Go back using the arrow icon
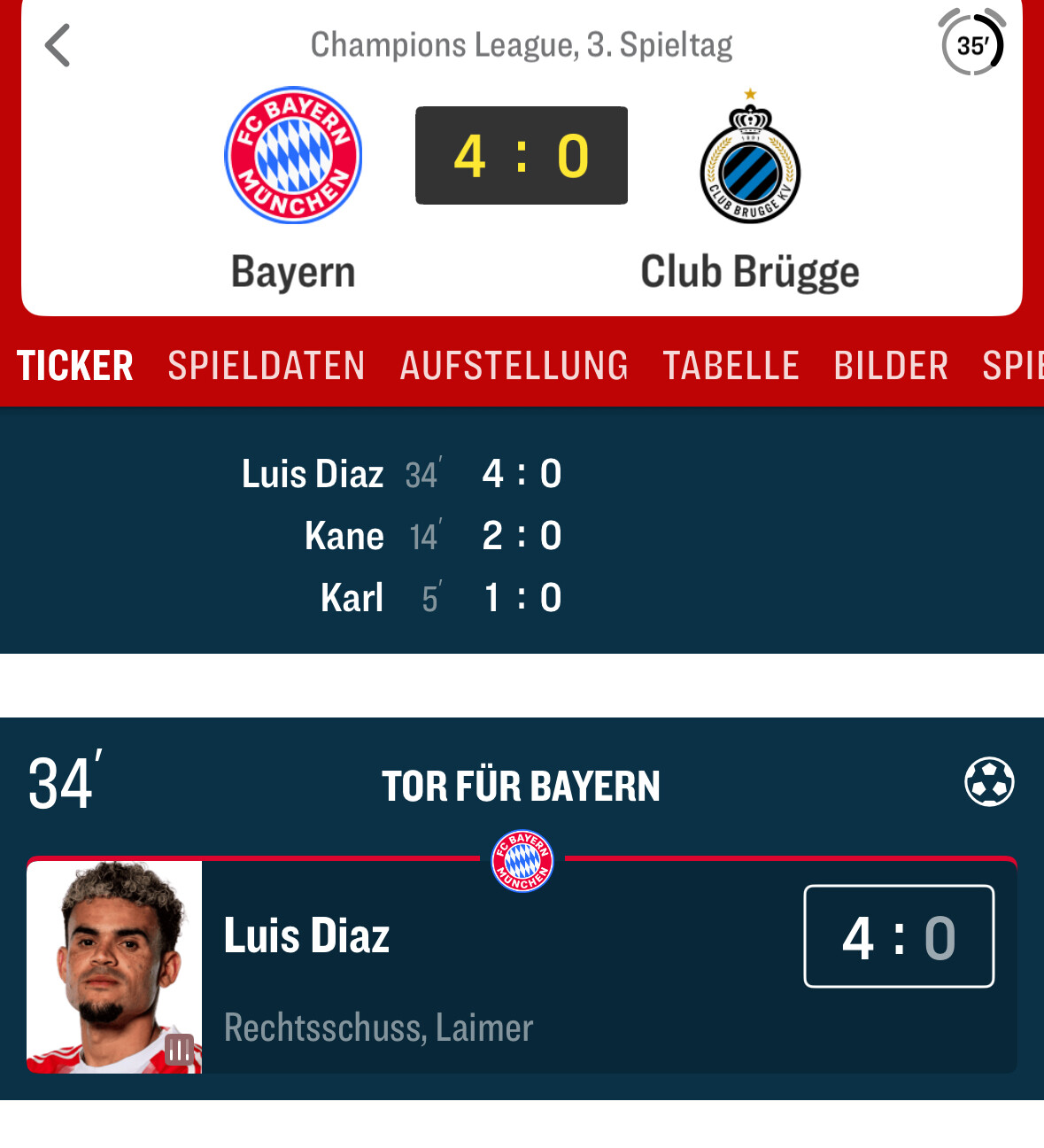This screenshot has height=1148, width=1044. [x=58, y=46]
